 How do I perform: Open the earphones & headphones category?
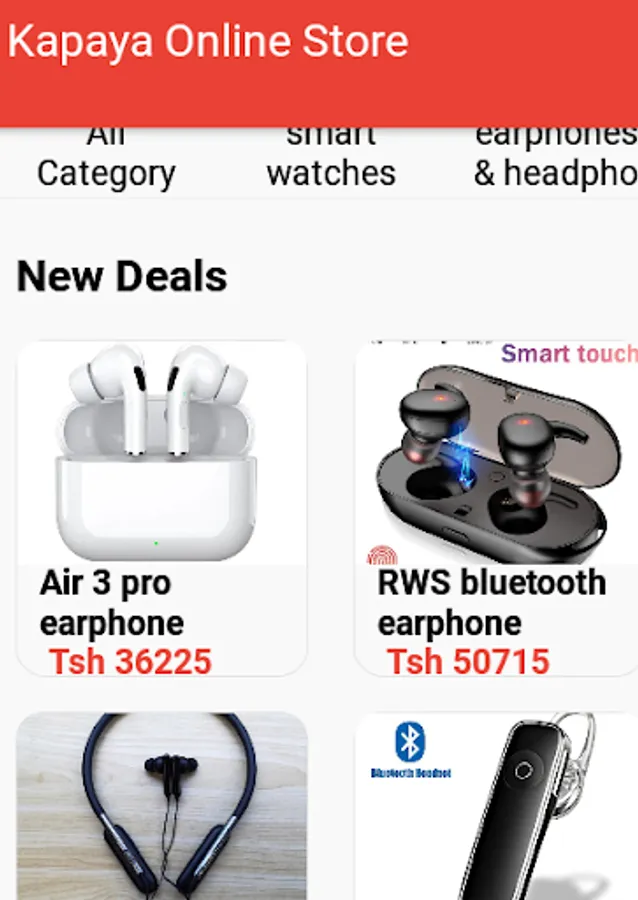click(555, 160)
